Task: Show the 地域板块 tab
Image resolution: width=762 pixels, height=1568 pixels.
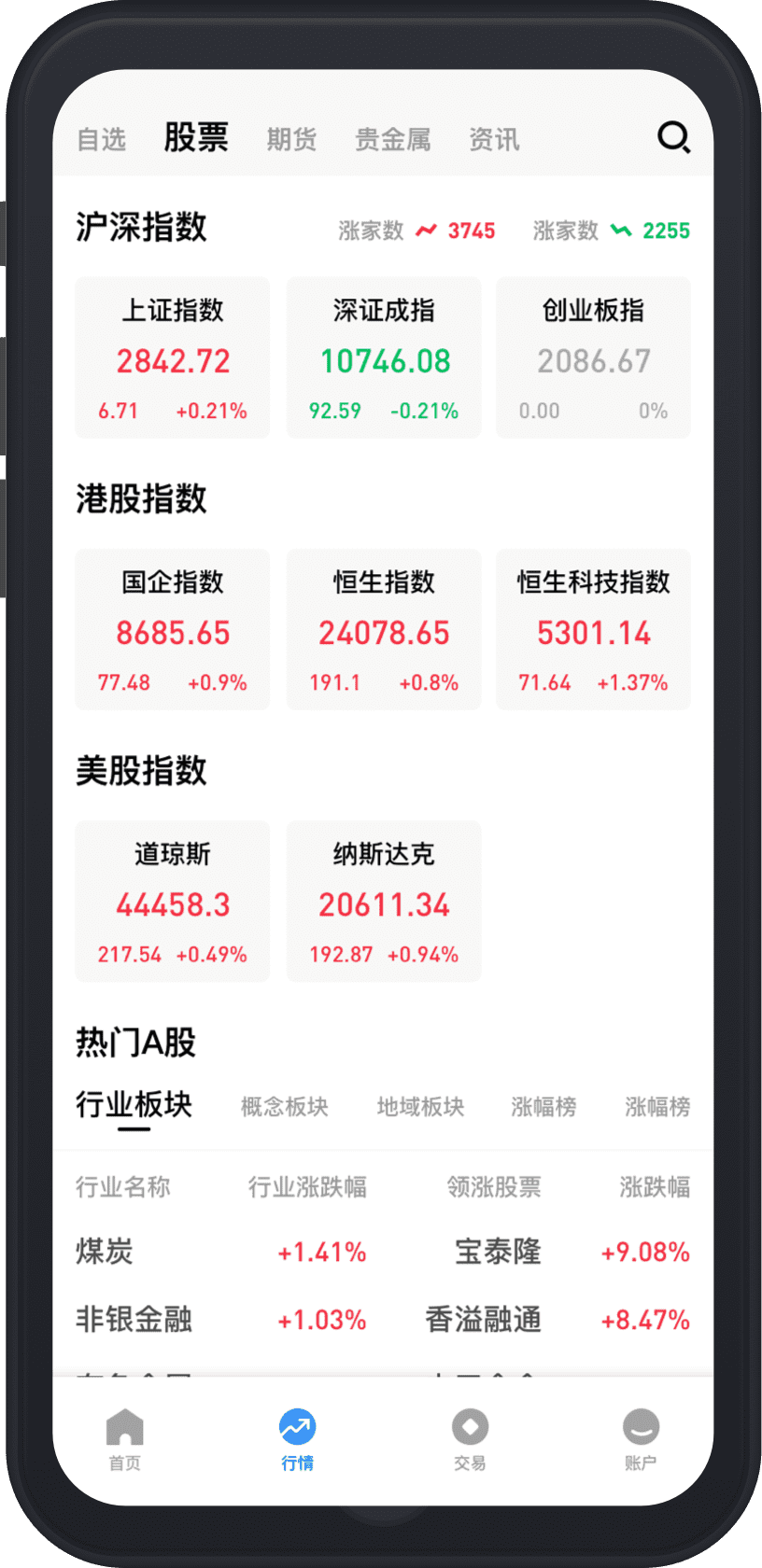Action: coord(420,1107)
